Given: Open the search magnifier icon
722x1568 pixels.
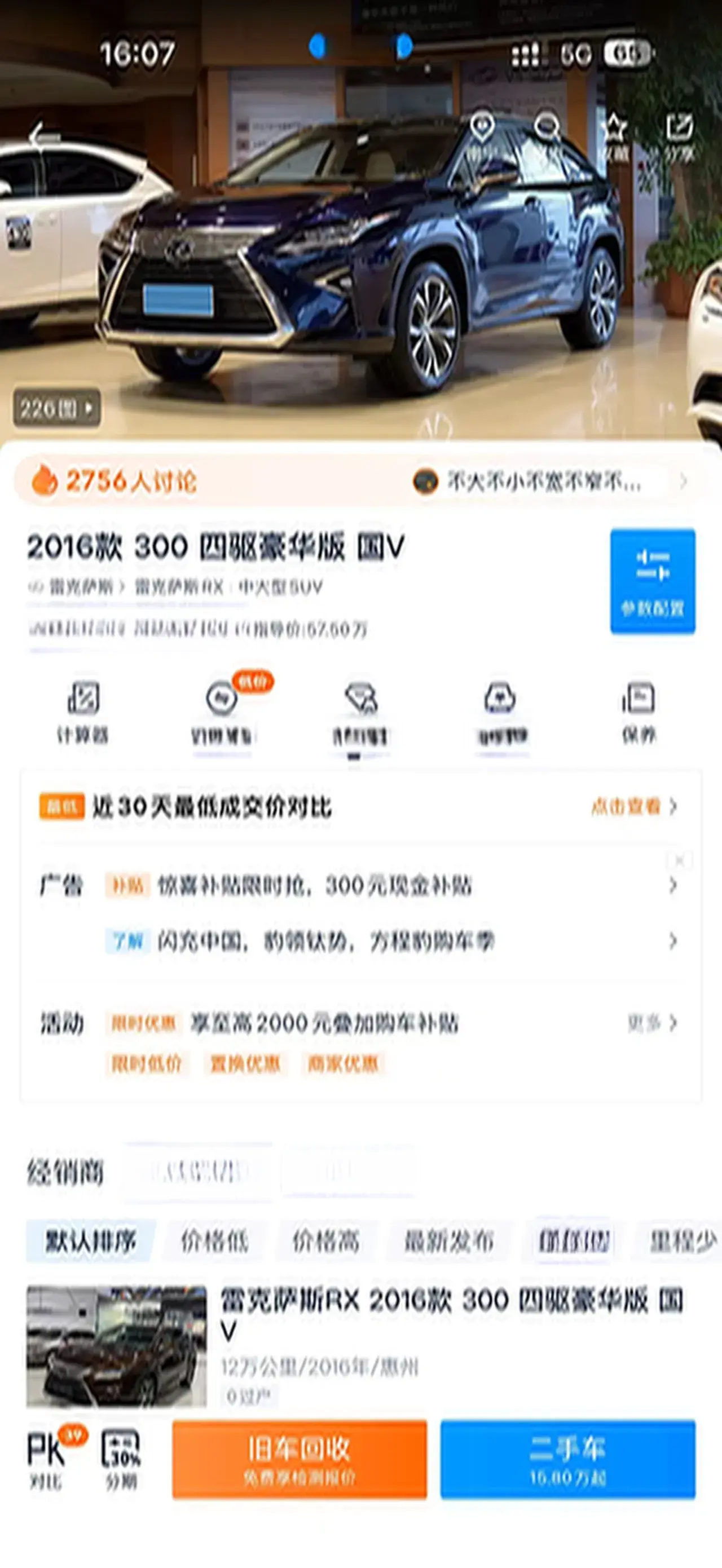Looking at the screenshot, I should (547, 135).
